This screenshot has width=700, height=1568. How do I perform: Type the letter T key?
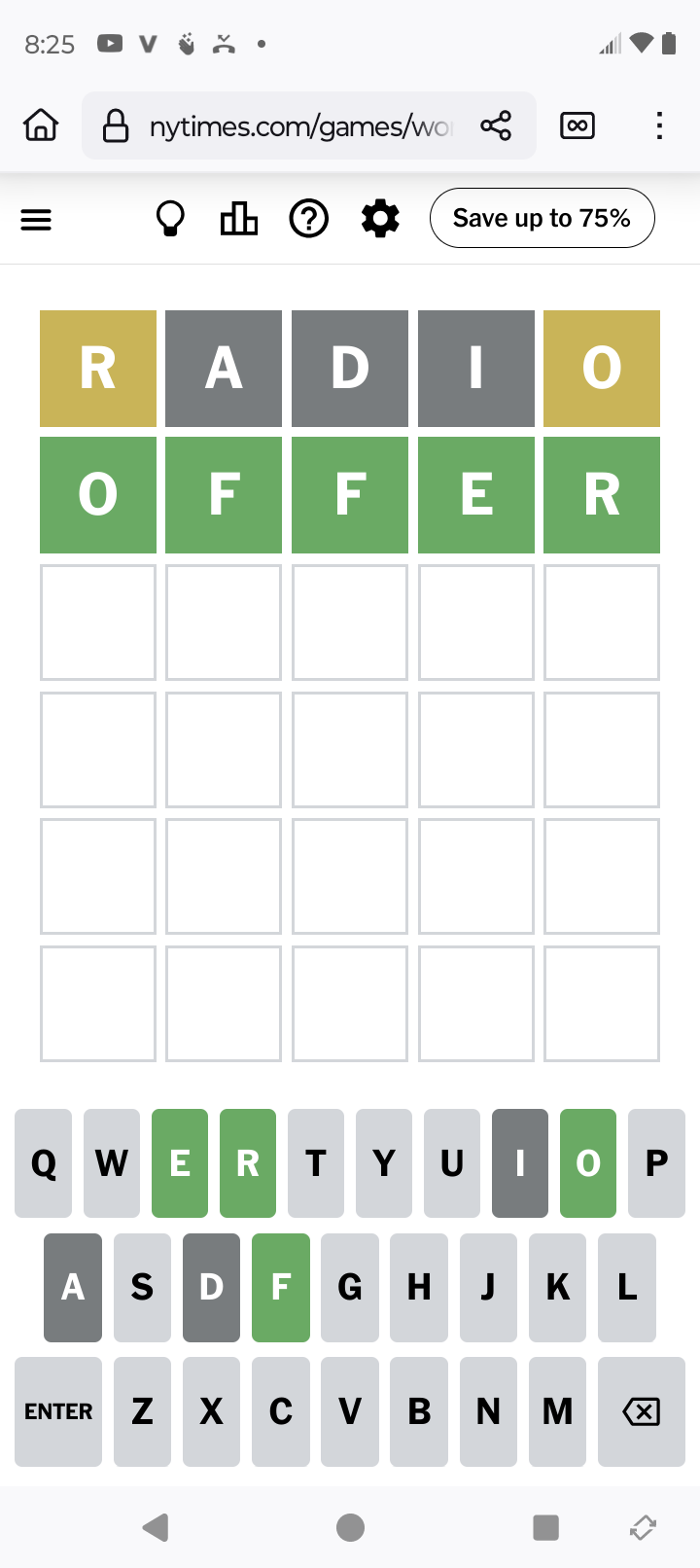click(316, 1163)
